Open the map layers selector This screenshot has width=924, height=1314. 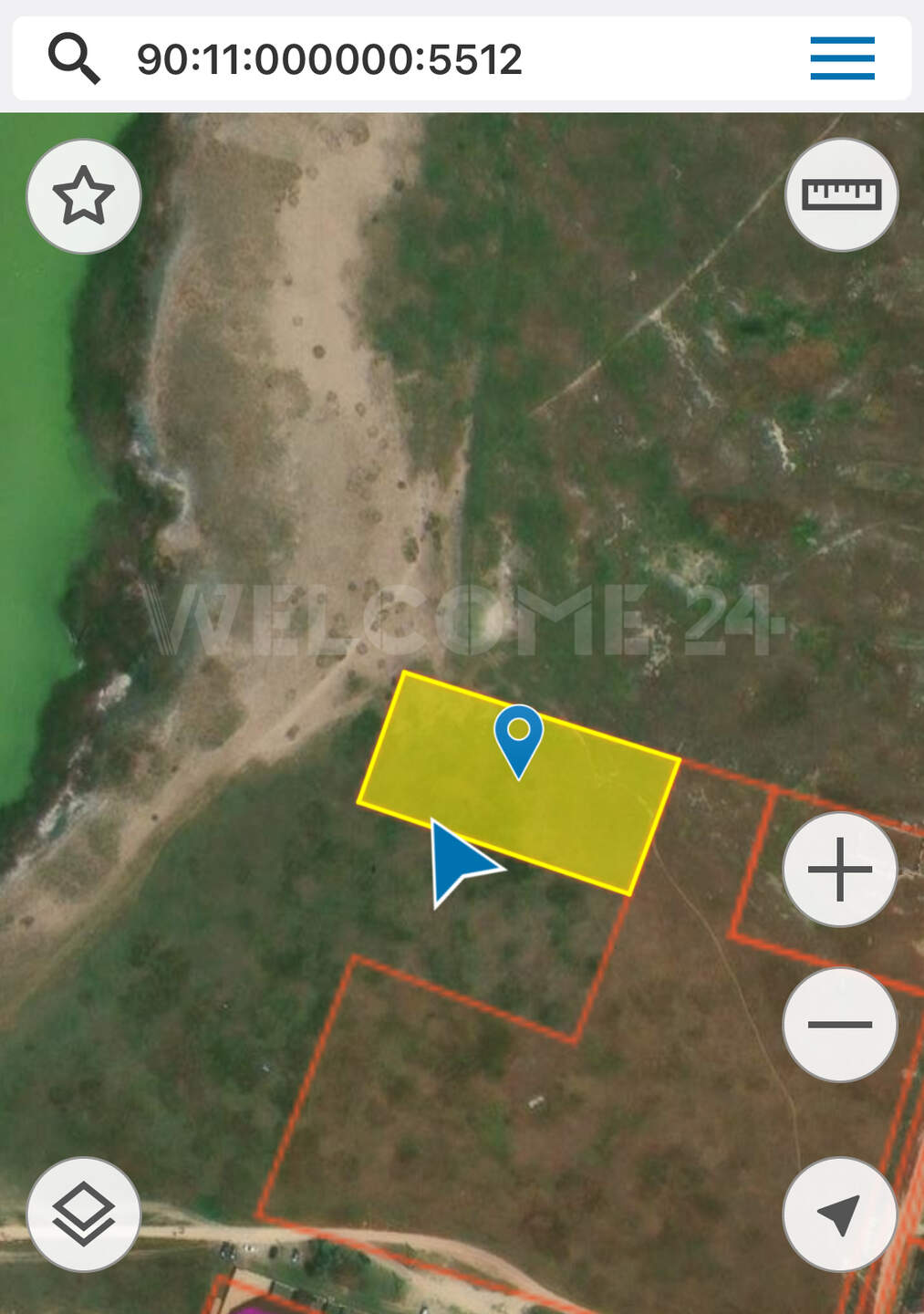tap(84, 1215)
